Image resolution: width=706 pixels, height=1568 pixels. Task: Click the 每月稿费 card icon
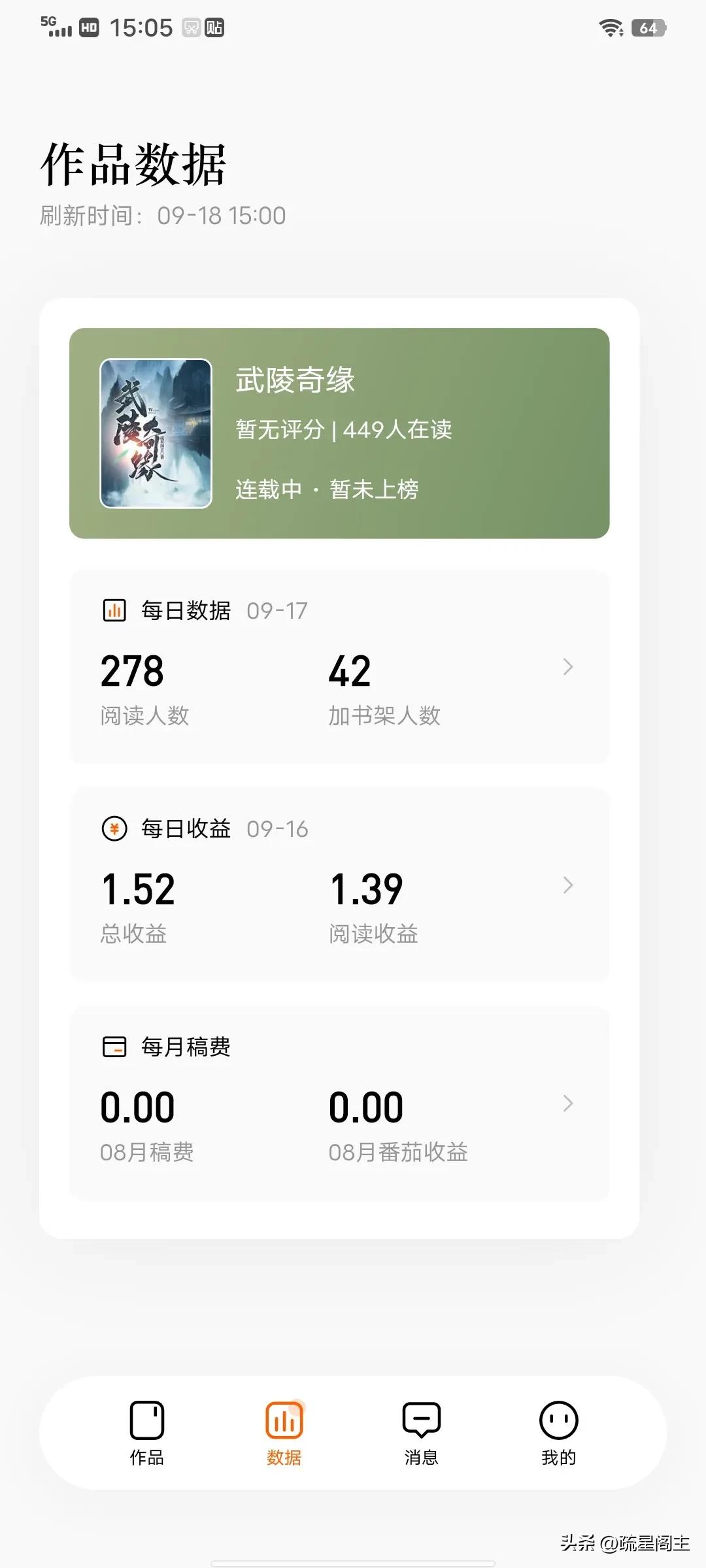coord(114,1047)
